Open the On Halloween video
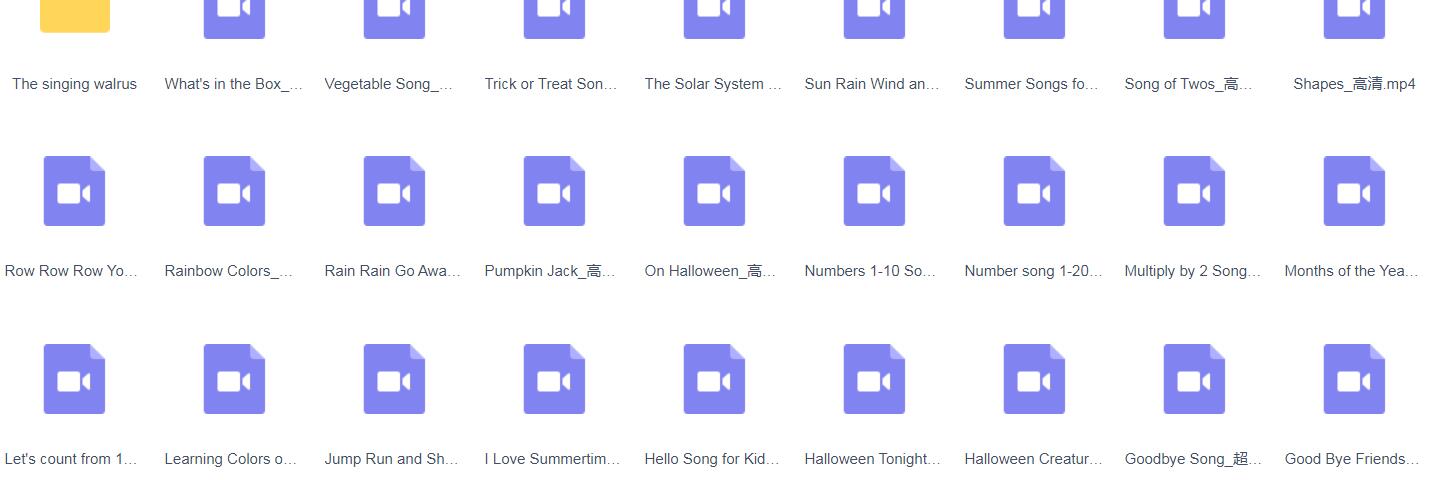Screen dimensions: 1438x480 714,191
